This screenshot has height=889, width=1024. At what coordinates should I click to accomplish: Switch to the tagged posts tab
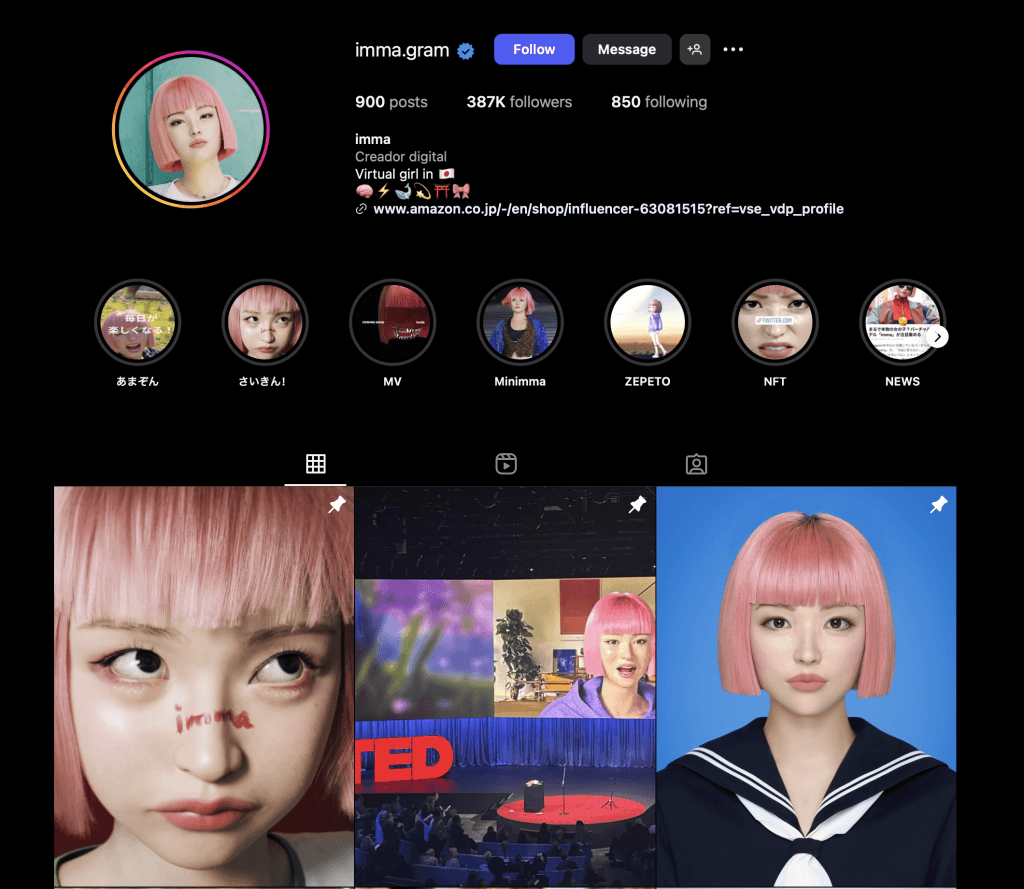pos(696,464)
